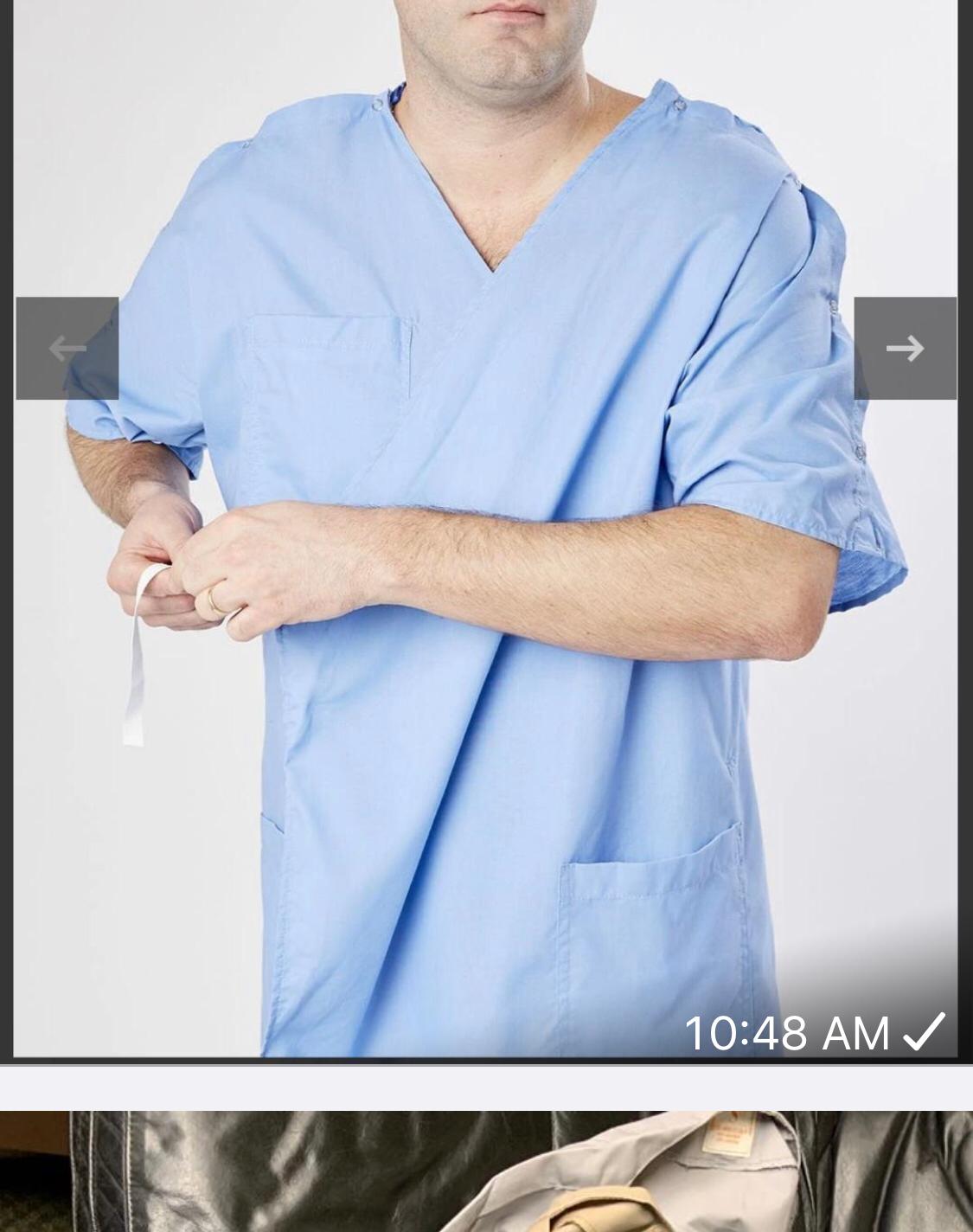This screenshot has width=973, height=1232.
Task: Open the photo message below the gown image
Action: click(x=486, y=1172)
